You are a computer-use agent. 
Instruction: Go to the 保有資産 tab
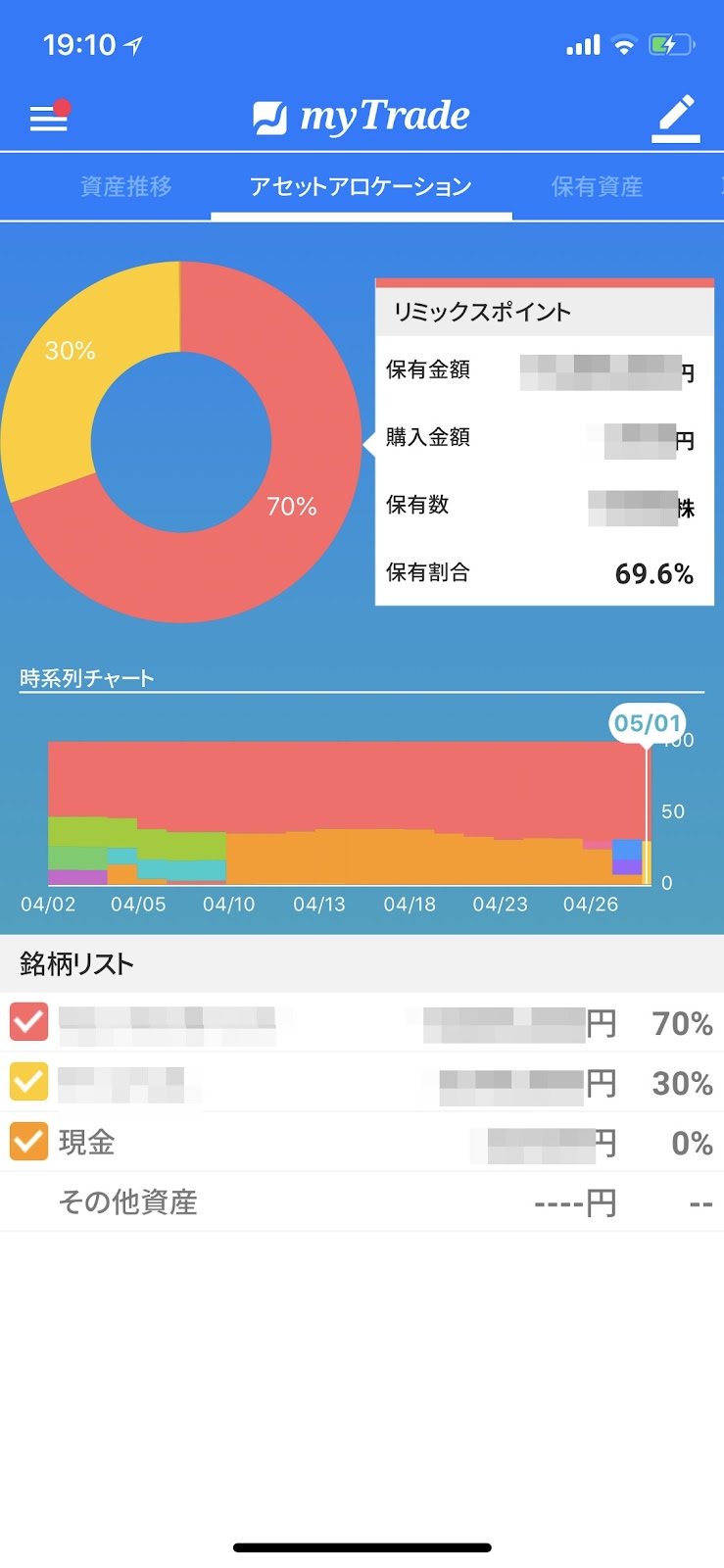point(597,186)
